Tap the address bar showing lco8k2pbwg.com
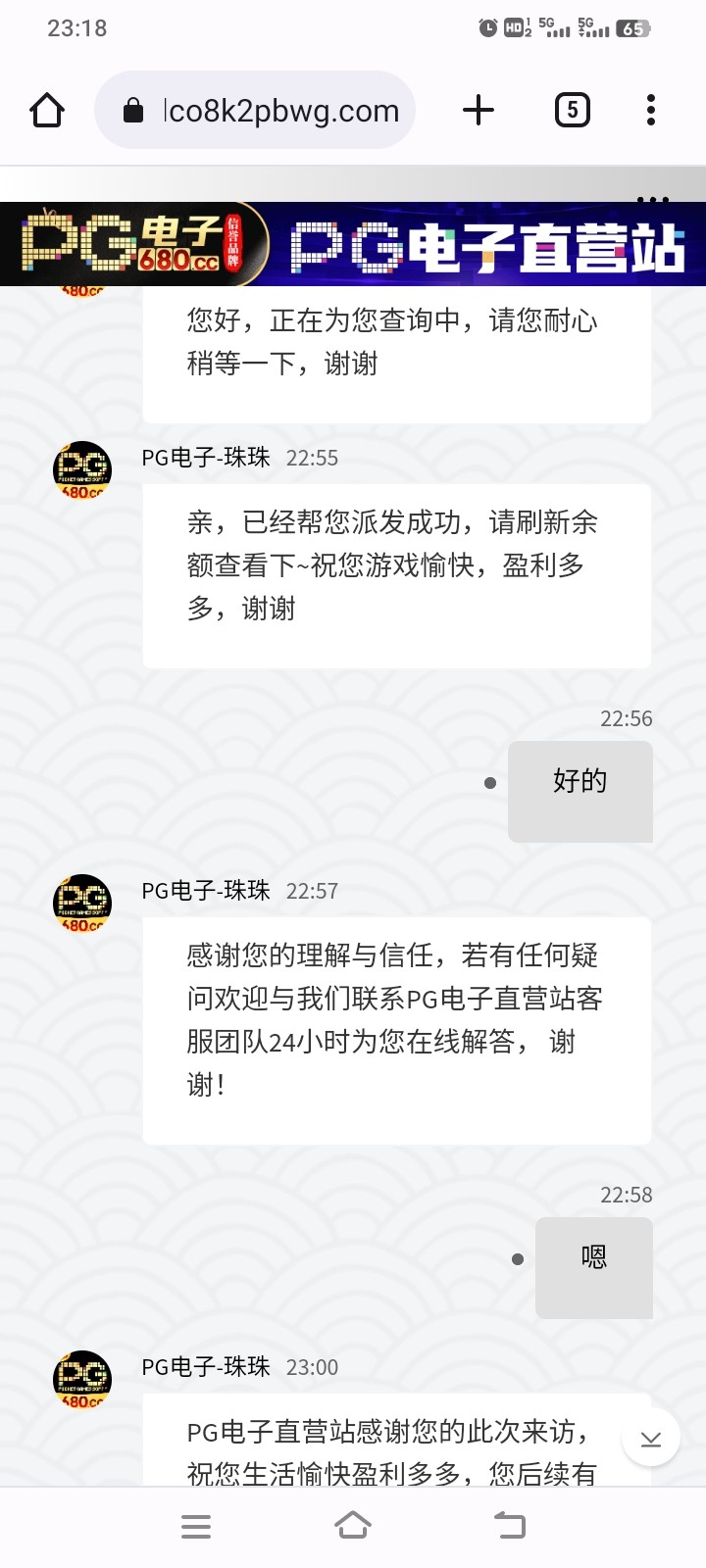The image size is (706, 1568). [x=255, y=110]
